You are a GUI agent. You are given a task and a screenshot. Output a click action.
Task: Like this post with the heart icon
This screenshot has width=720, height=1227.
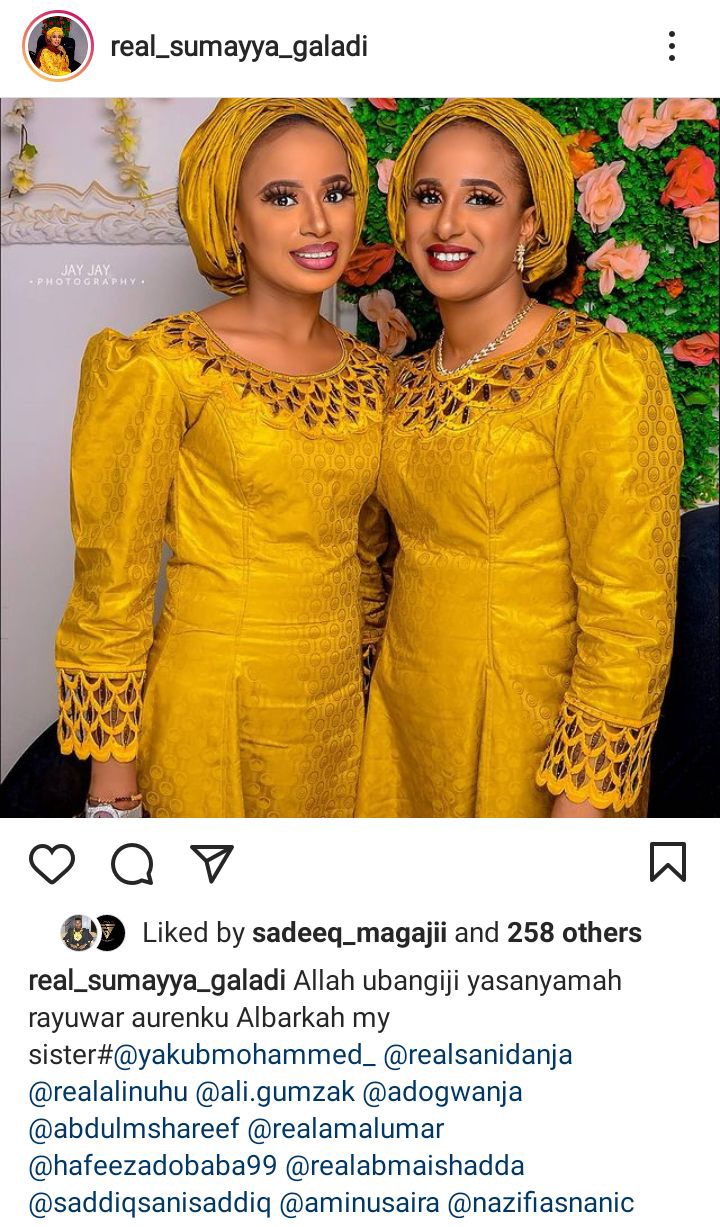pyautogui.click(x=52, y=863)
